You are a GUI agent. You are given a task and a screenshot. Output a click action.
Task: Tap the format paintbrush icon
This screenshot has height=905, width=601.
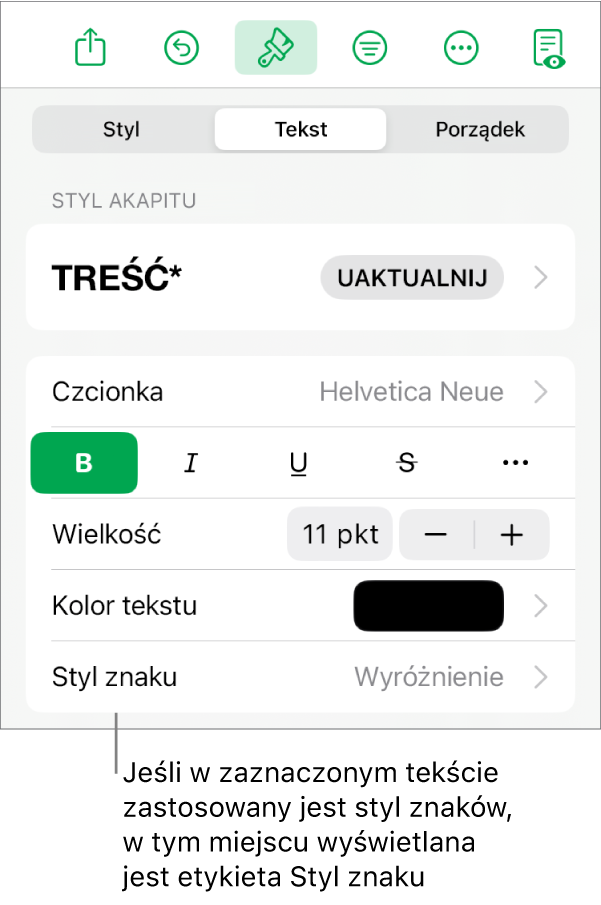coord(275,48)
